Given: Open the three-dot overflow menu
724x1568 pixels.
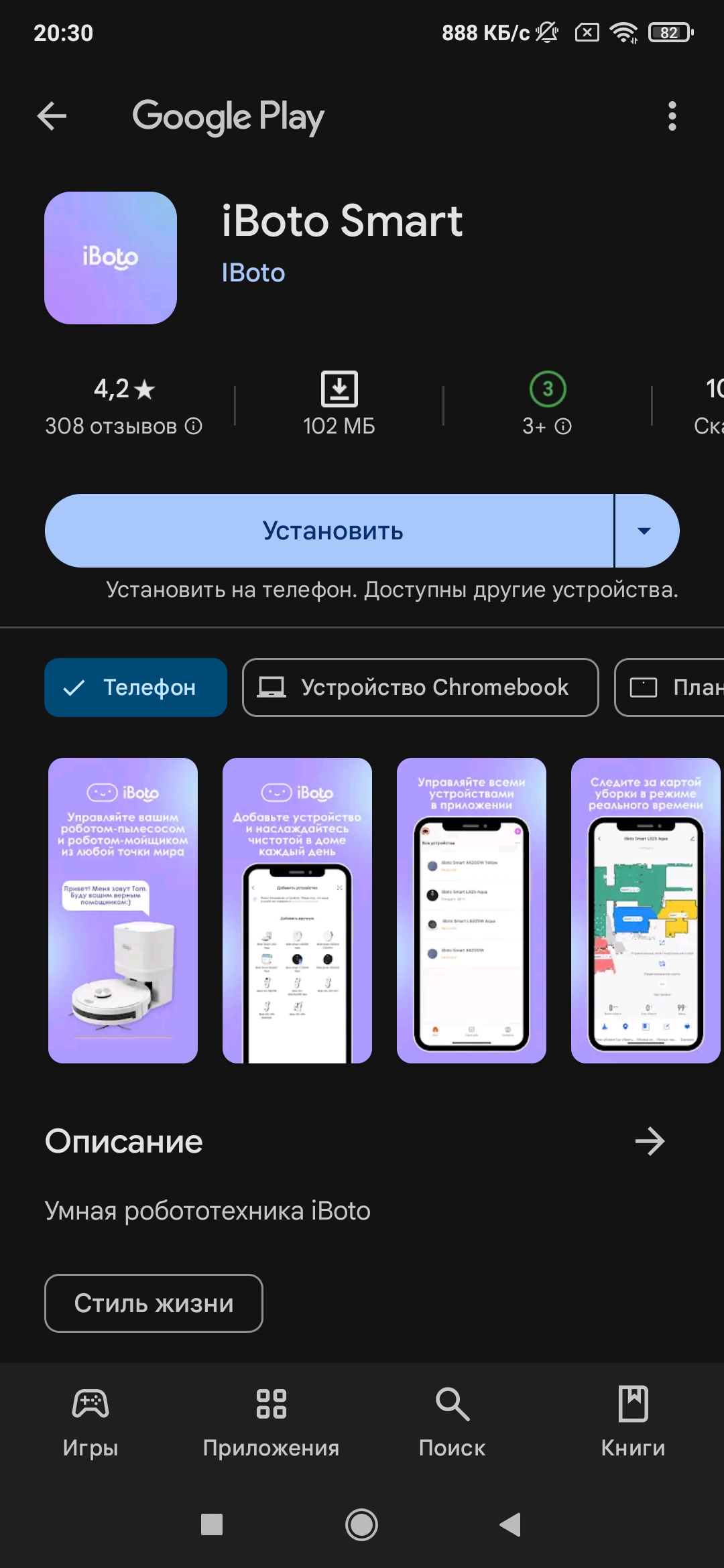Looking at the screenshot, I should (672, 116).
